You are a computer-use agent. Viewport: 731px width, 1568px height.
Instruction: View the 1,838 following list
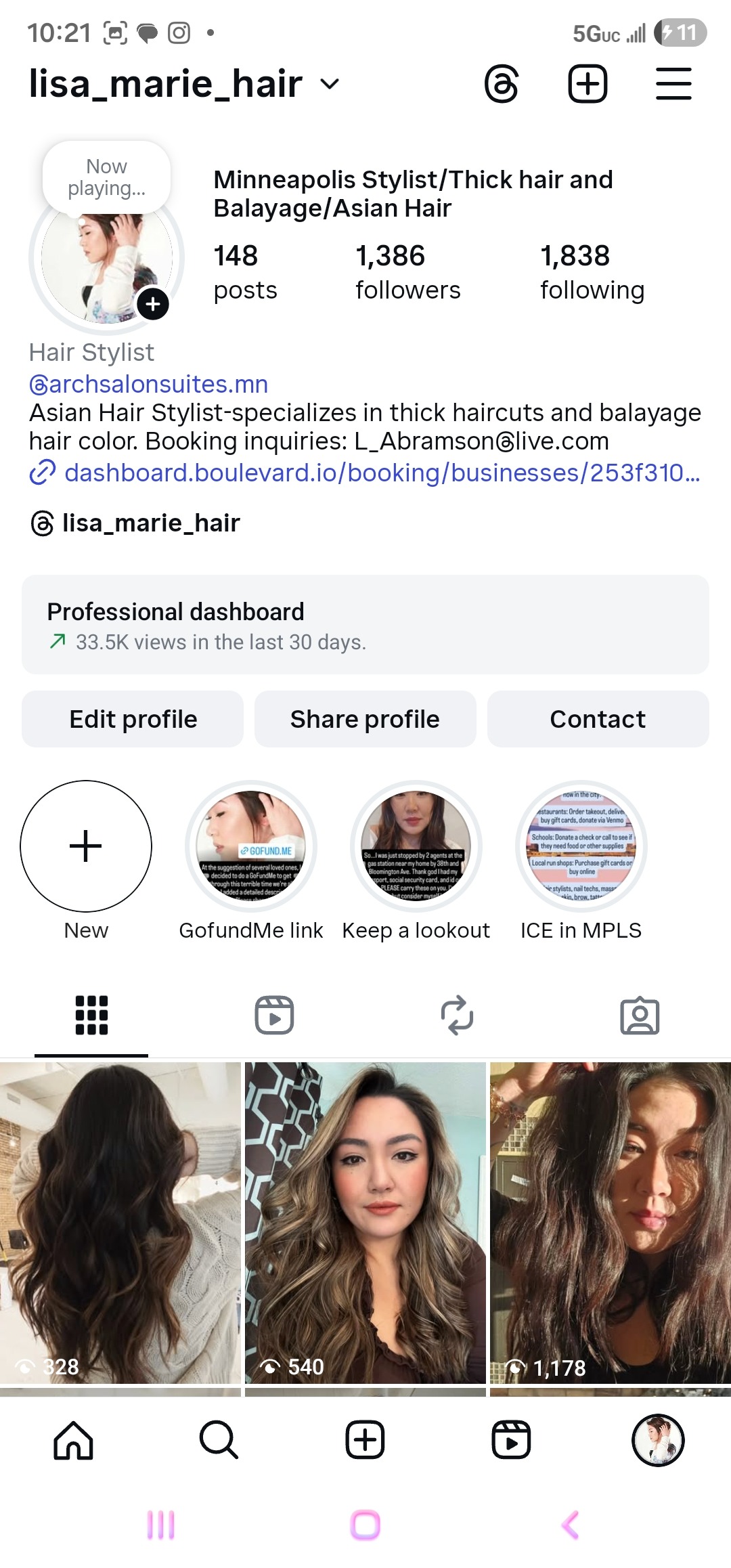(x=592, y=272)
